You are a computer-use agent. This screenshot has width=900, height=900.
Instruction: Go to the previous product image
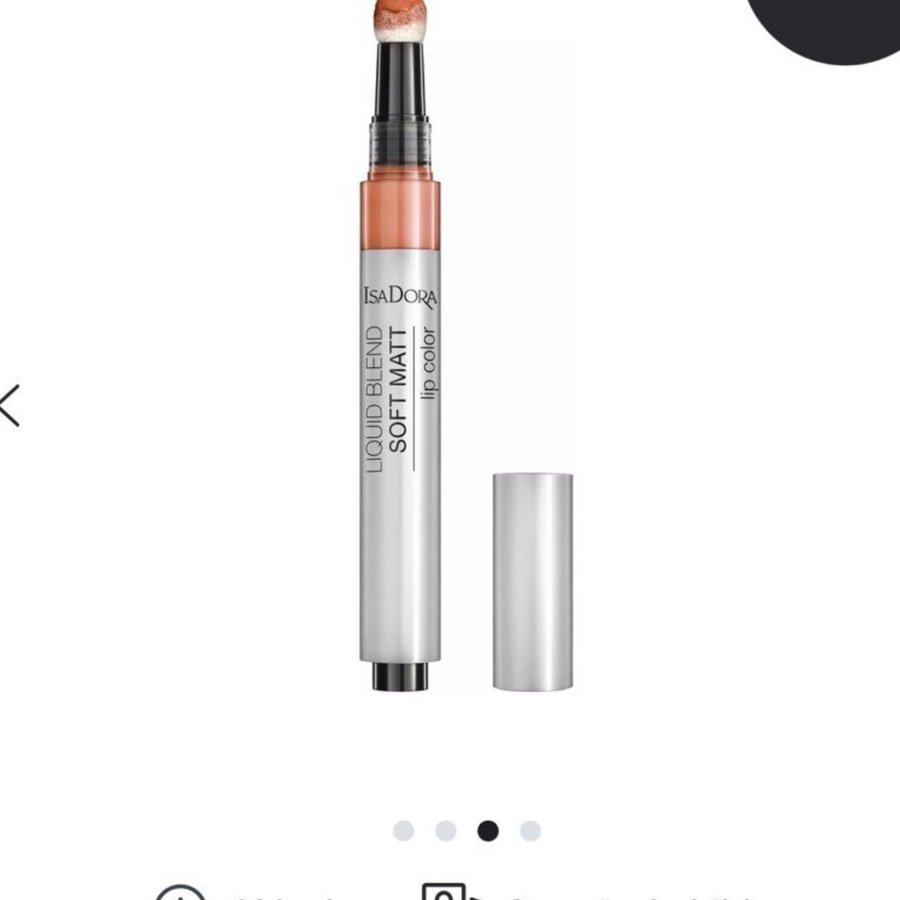pos(10,405)
